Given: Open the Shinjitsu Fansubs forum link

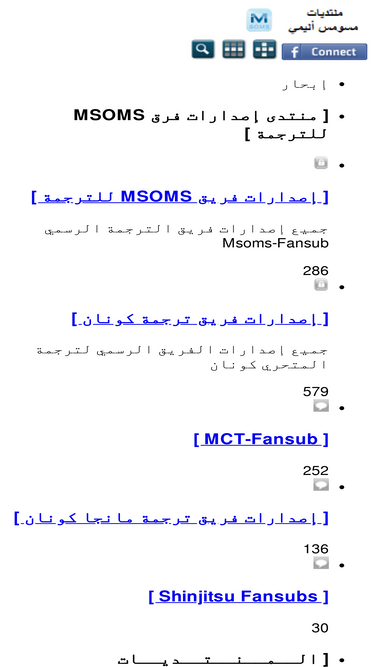Looking at the screenshot, I should 239,596.
